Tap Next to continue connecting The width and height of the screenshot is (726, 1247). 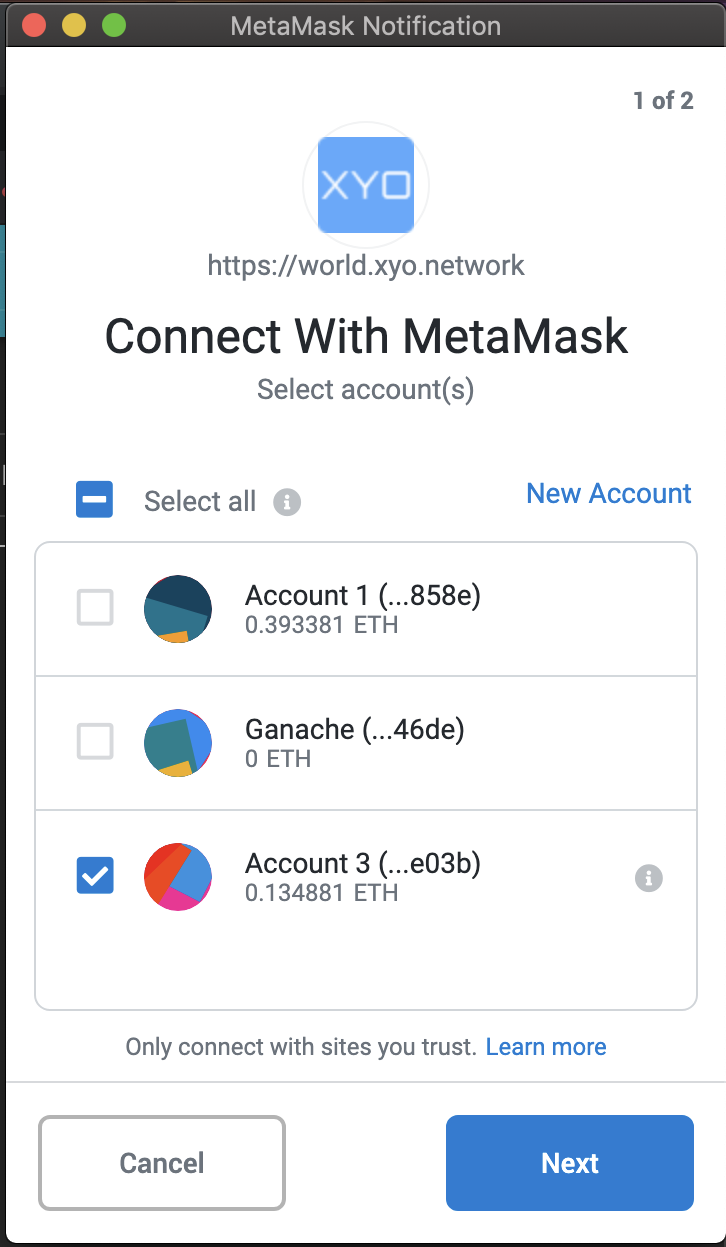(570, 1163)
